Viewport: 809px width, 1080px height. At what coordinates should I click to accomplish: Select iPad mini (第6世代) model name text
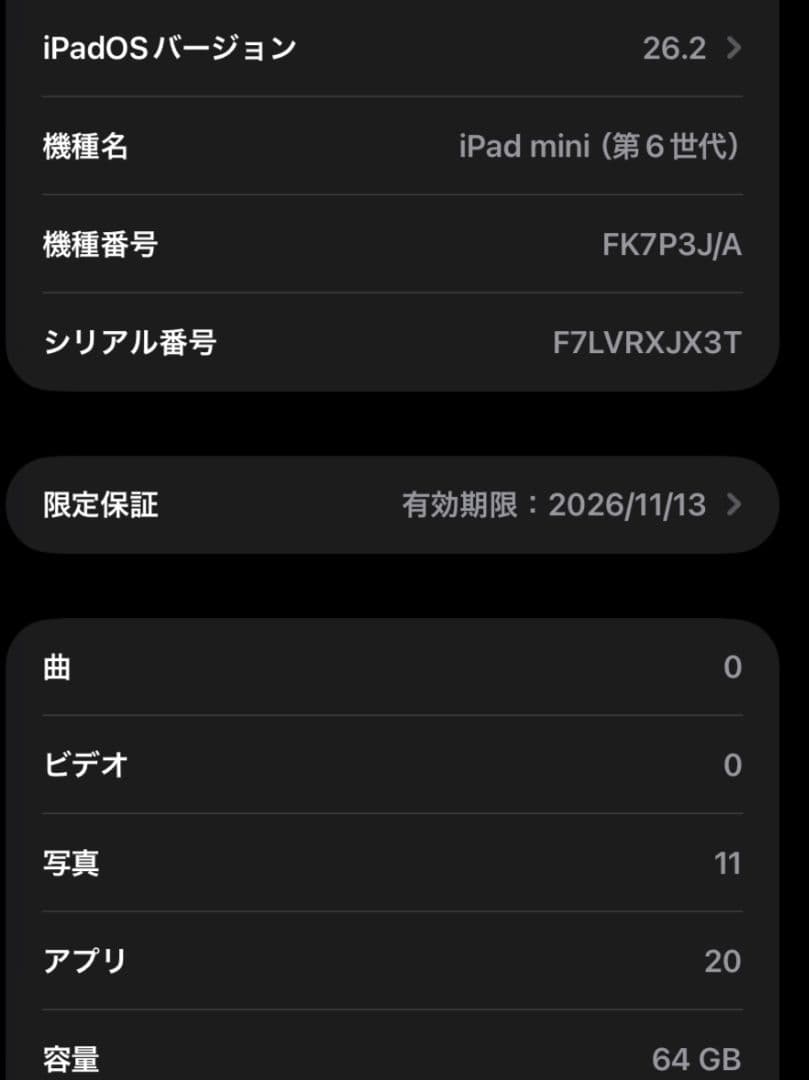click(597, 146)
